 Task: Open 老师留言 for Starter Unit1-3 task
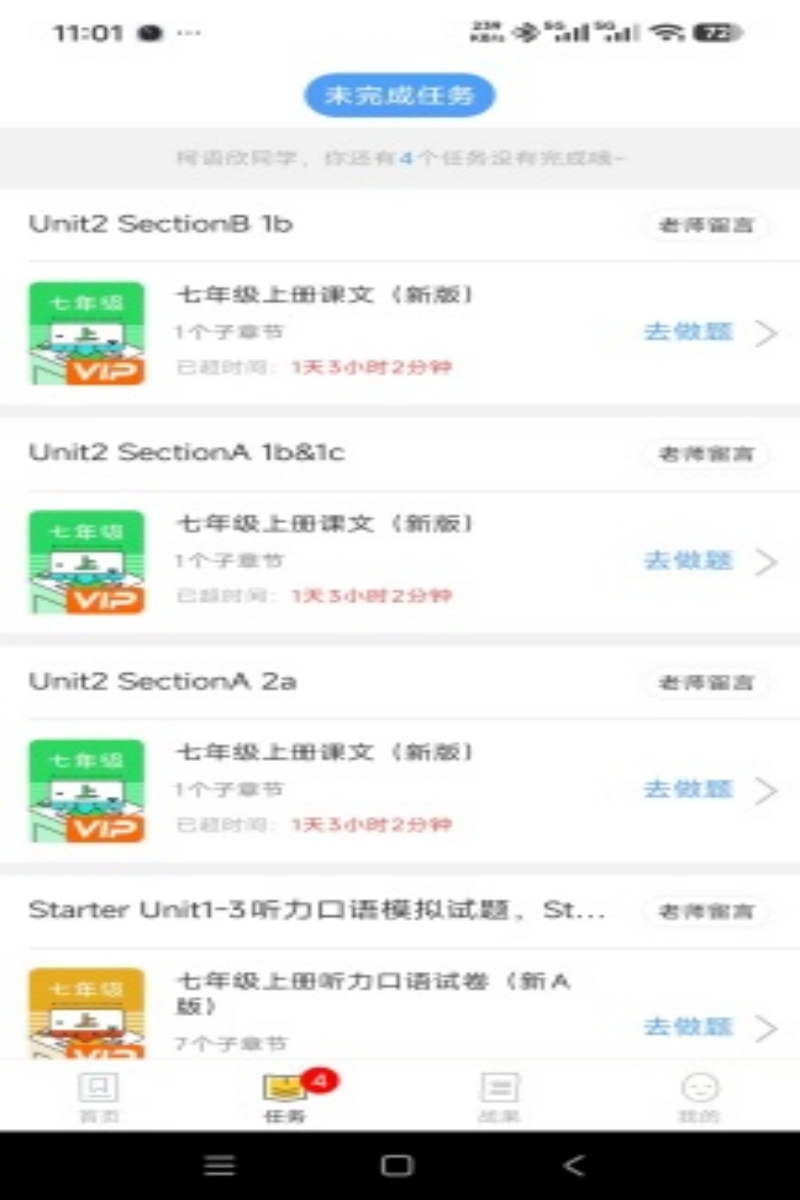point(705,912)
